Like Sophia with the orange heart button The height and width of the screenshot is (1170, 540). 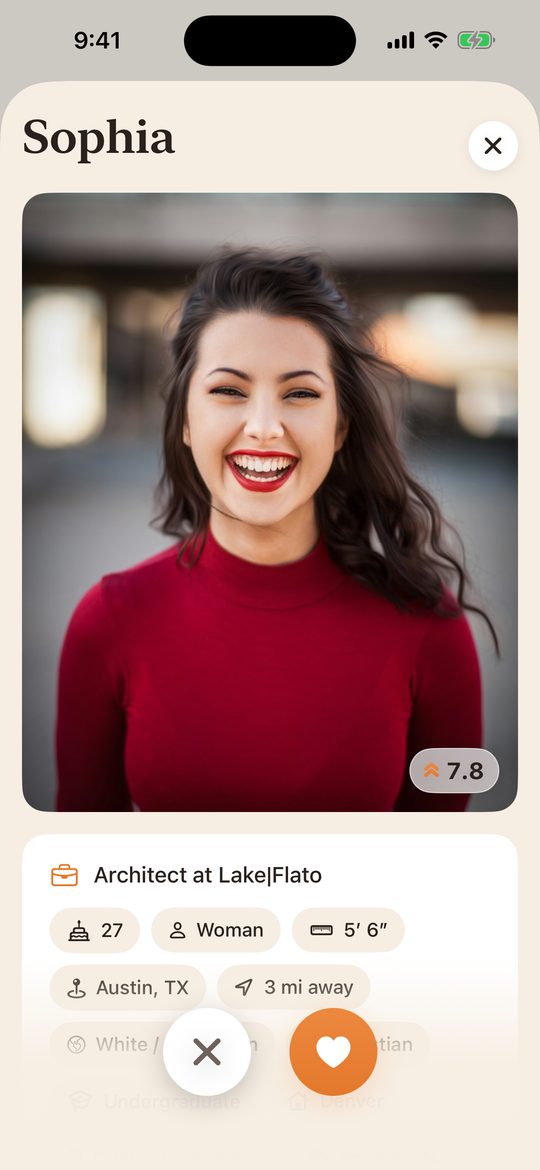pos(333,1051)
